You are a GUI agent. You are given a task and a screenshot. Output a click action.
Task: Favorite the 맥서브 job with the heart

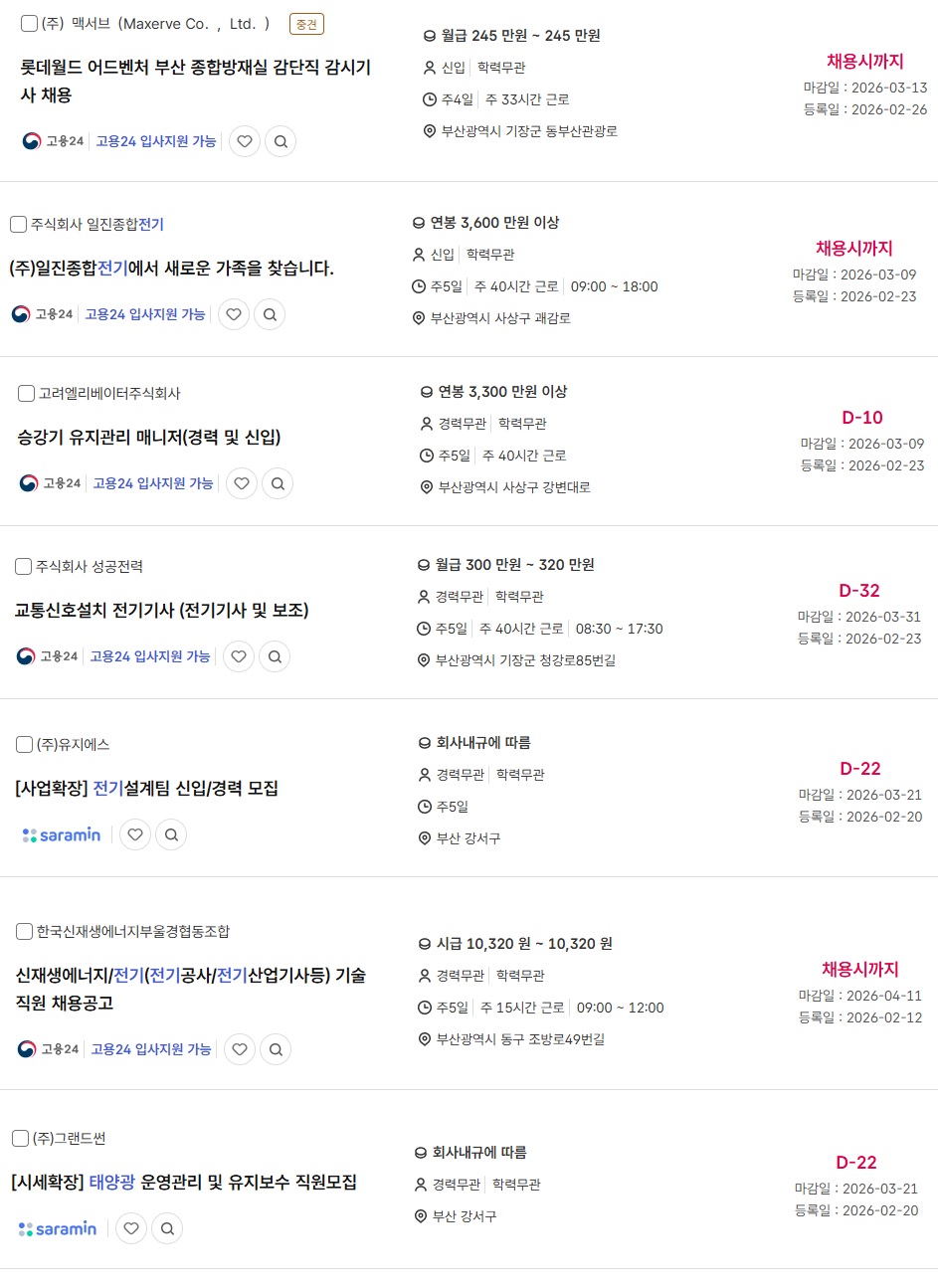(245, 141)
